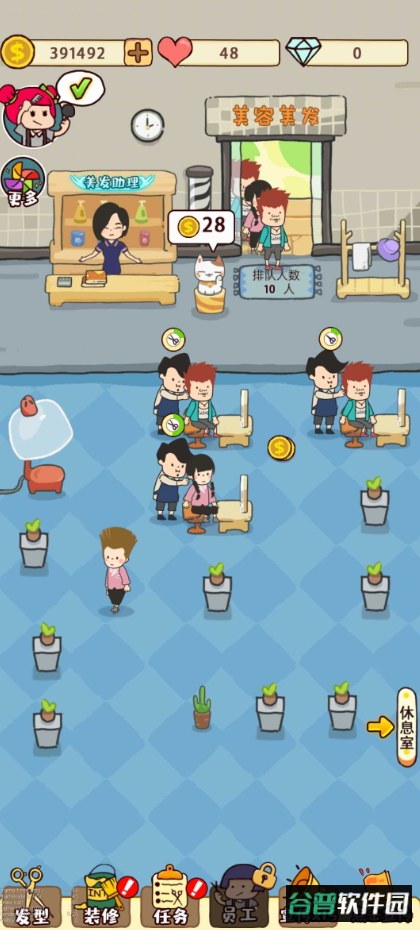Open the 更多 pinwheel menu

click(23, 182)
